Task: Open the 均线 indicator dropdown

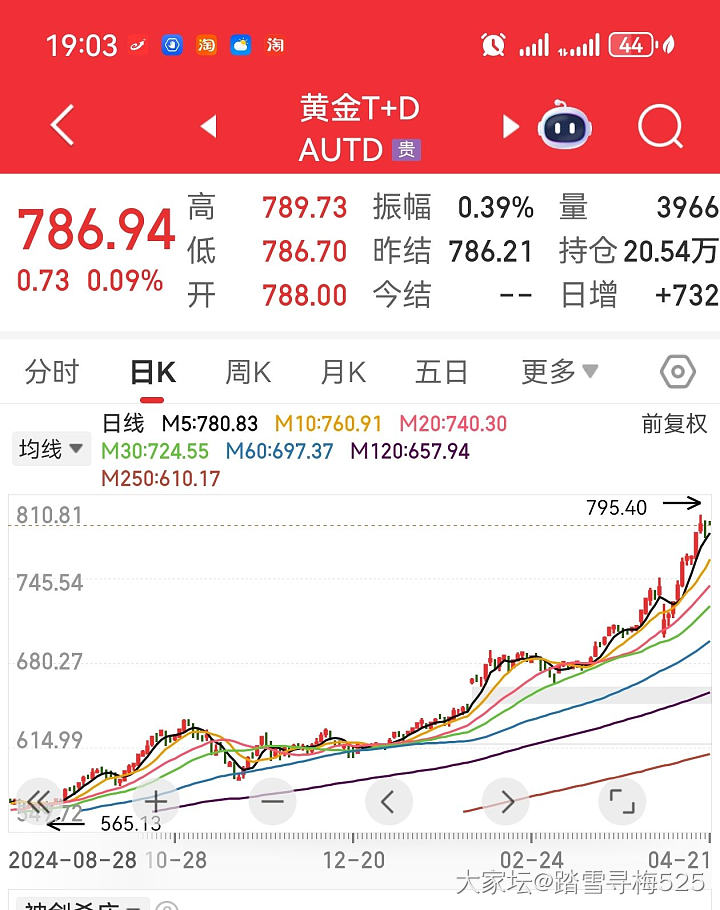Action: (50, 449)
